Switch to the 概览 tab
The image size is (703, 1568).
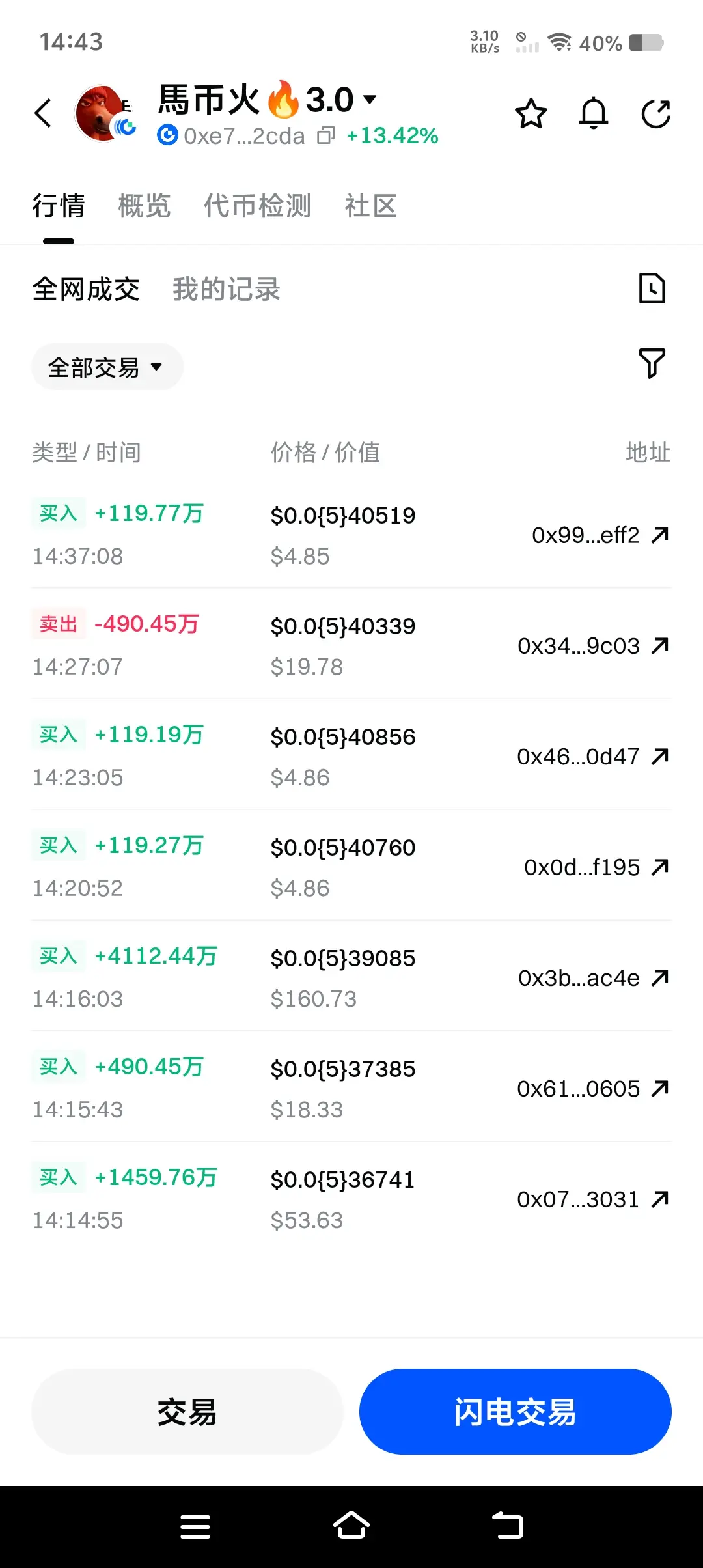coord(145,206)
